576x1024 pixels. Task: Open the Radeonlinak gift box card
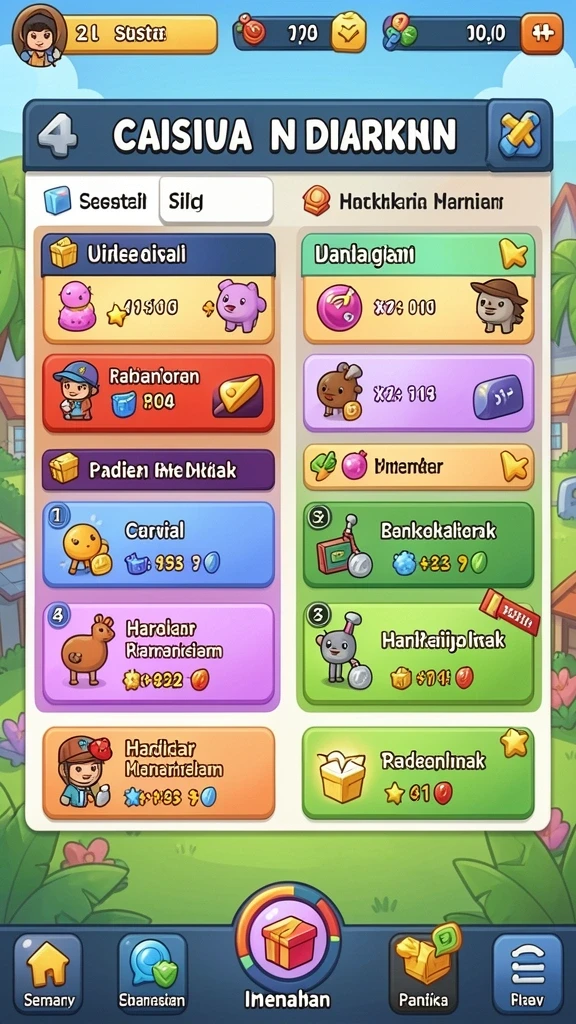click(x=418, y=773)
